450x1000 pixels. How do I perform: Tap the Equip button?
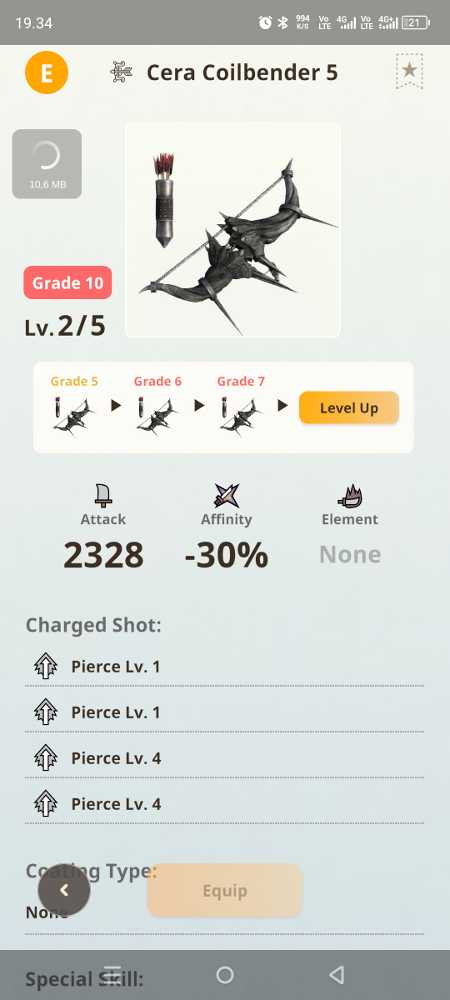225,890
